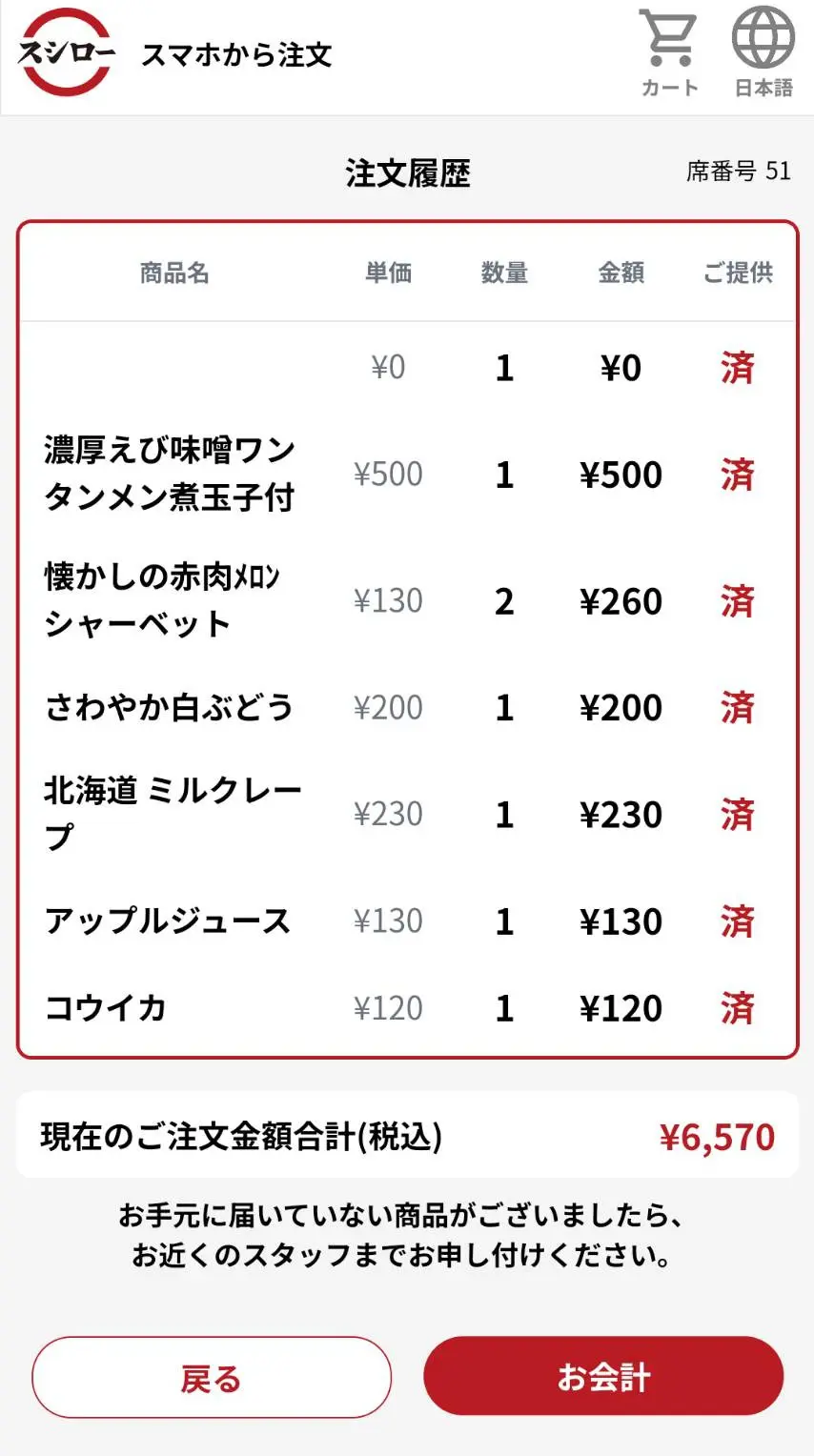The image size is (814, 1456).
Task: Tap the 戻る back button
Action: point(212,1377)
